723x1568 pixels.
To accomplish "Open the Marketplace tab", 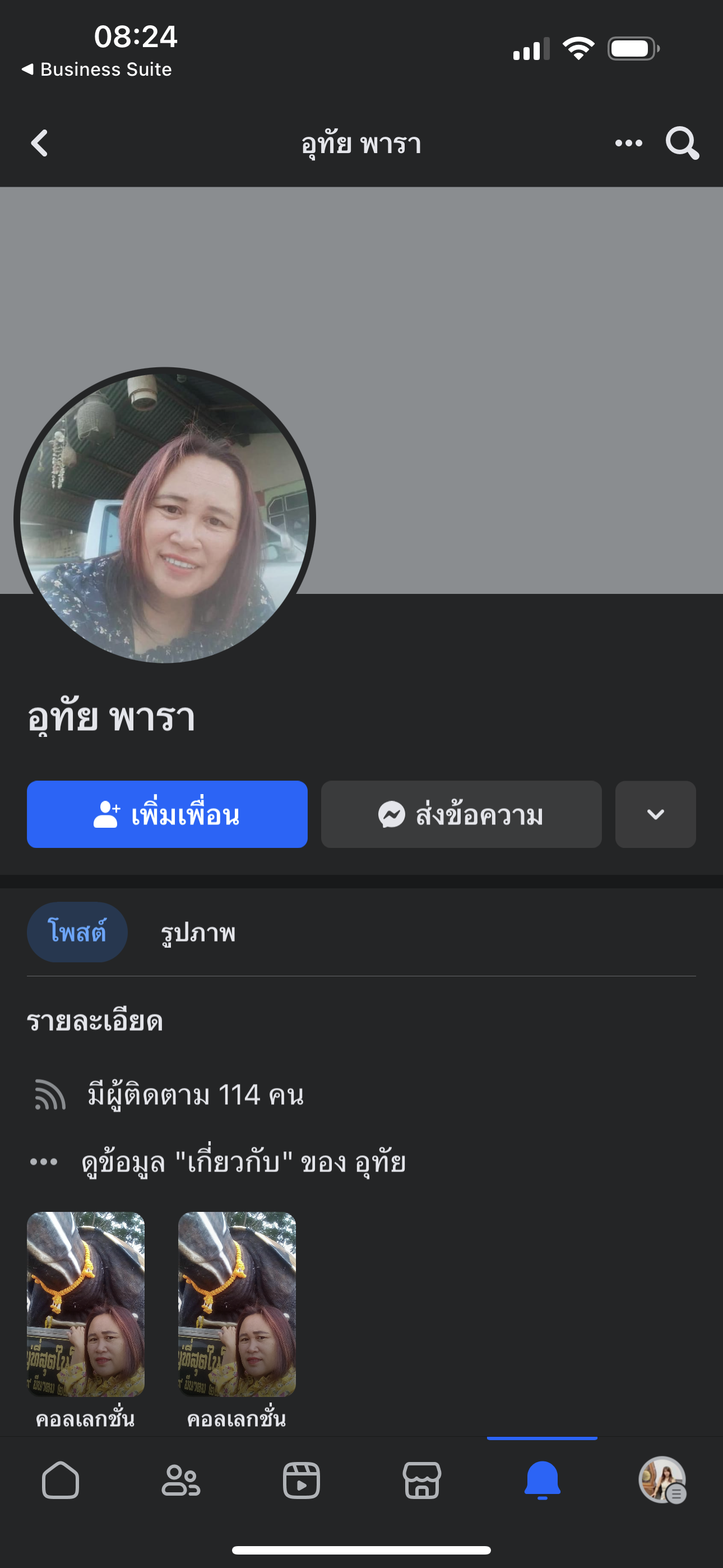I will (421, 1481).
